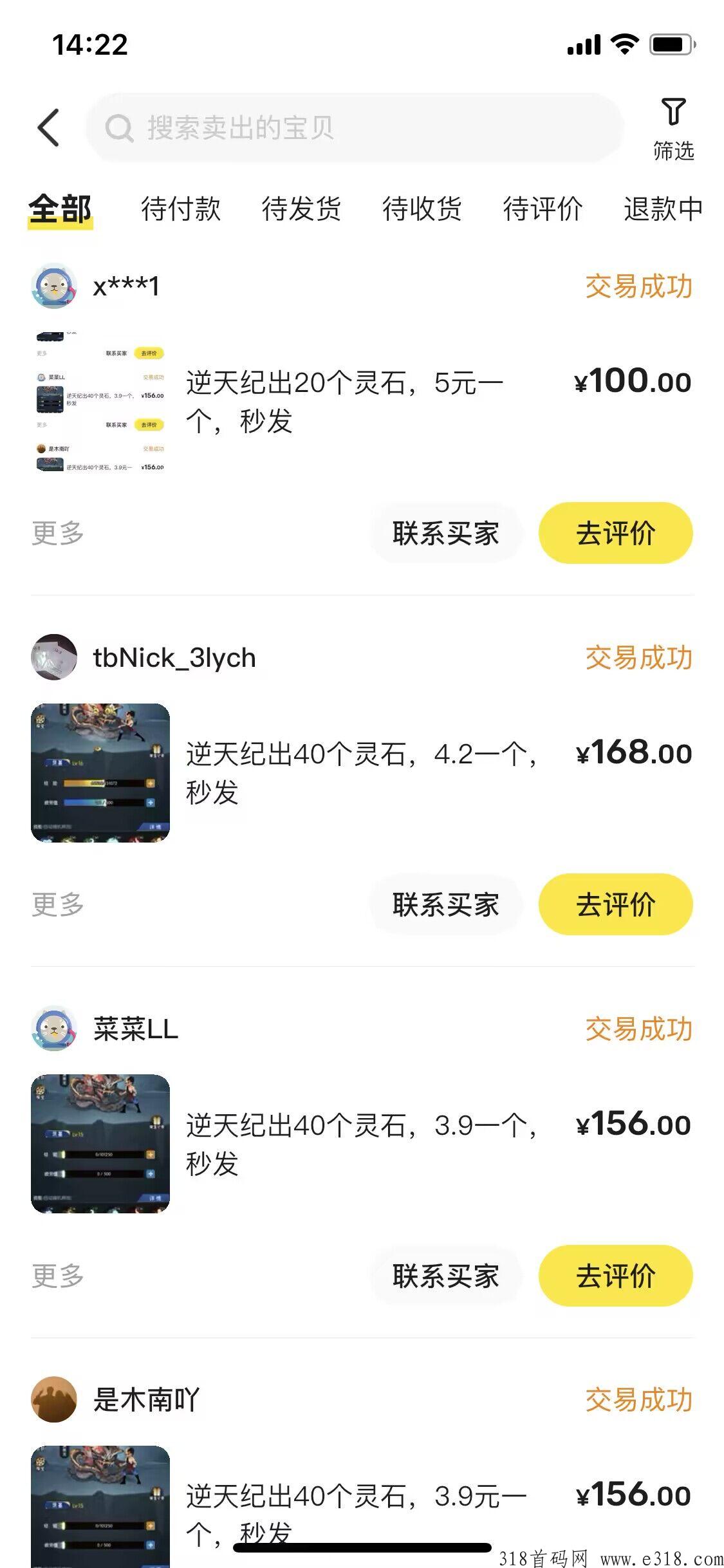Viewport: 724px width, 1568px height.
Task: Go back using the top-left arrow
Action: click(48, 127)
